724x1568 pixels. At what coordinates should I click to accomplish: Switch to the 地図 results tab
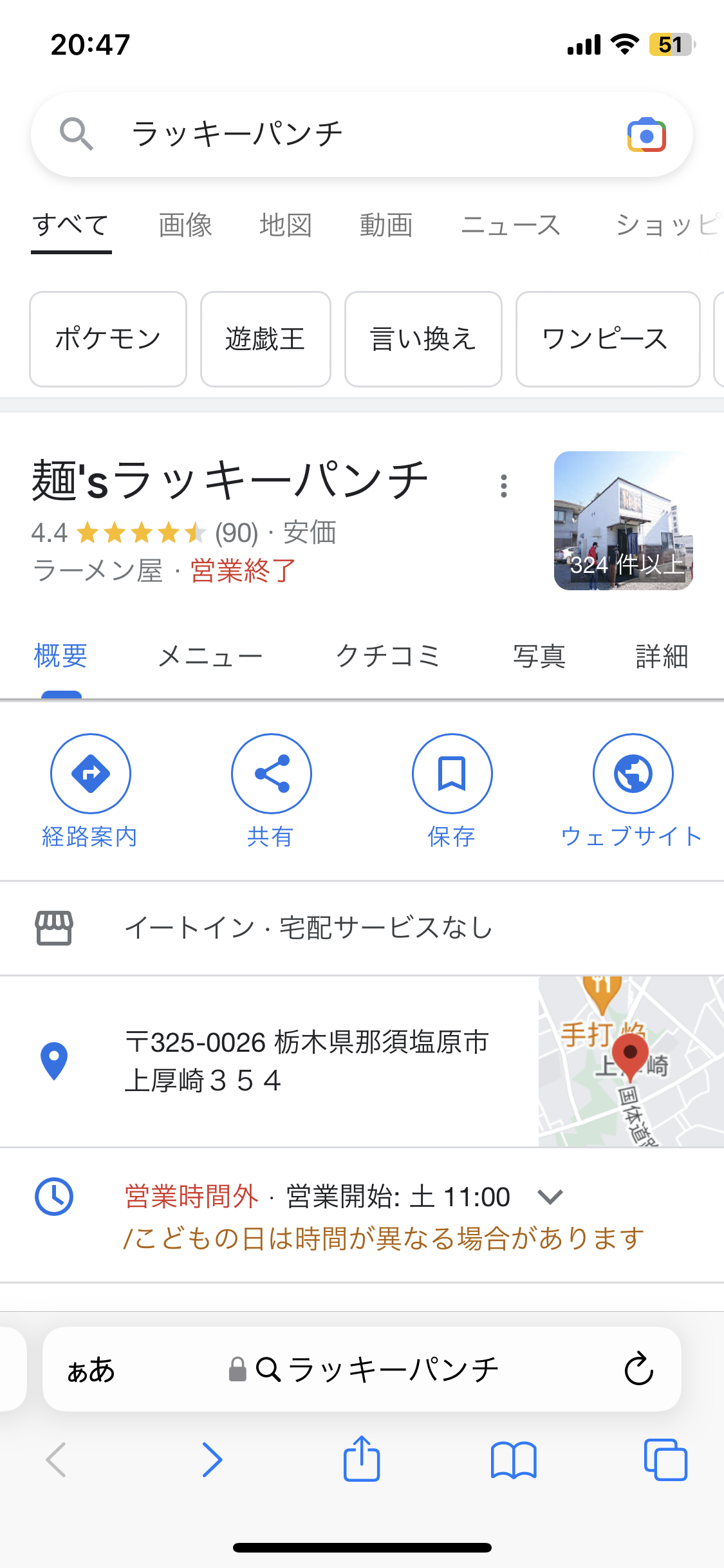coord(286,226)
